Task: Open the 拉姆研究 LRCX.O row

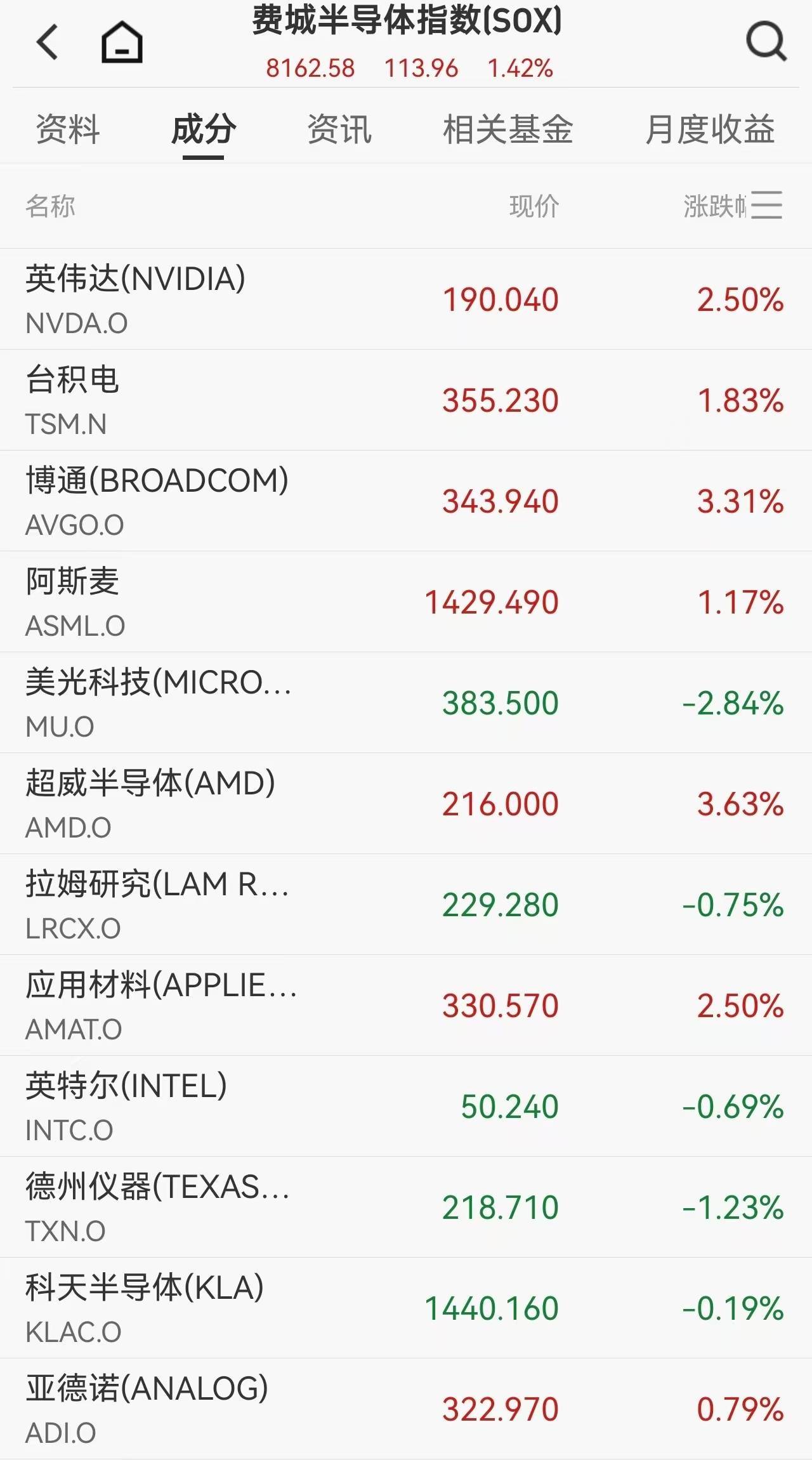Action: [x=406, y=904]
